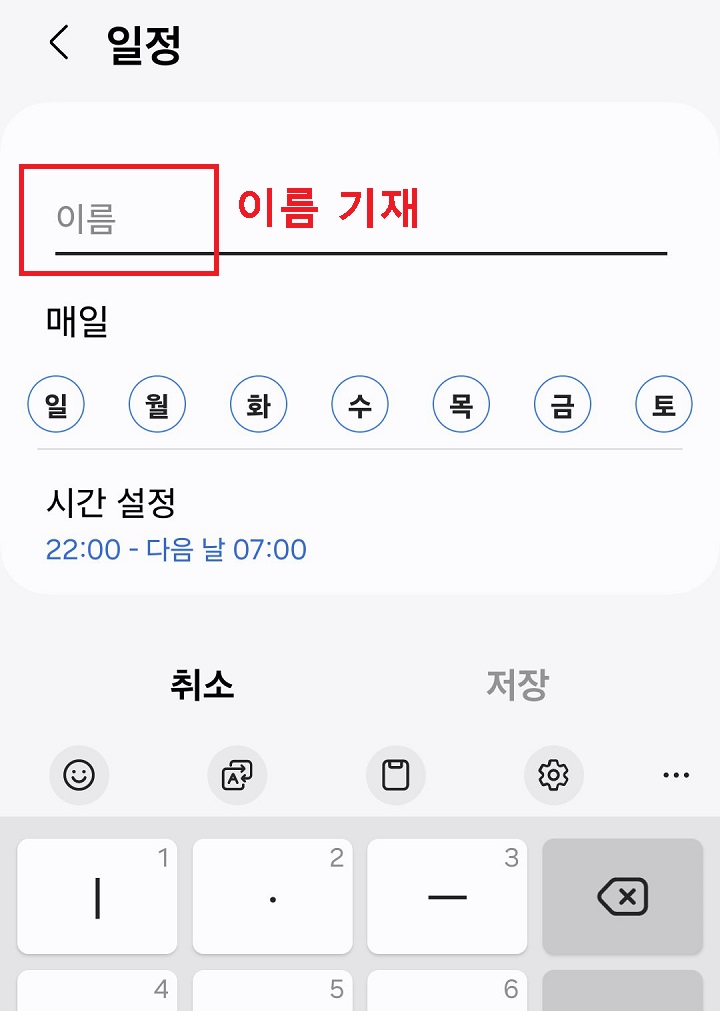Open the keyboard clipboard
The height and width of the screenshot is (1011, 720).
tap(395, 775)
